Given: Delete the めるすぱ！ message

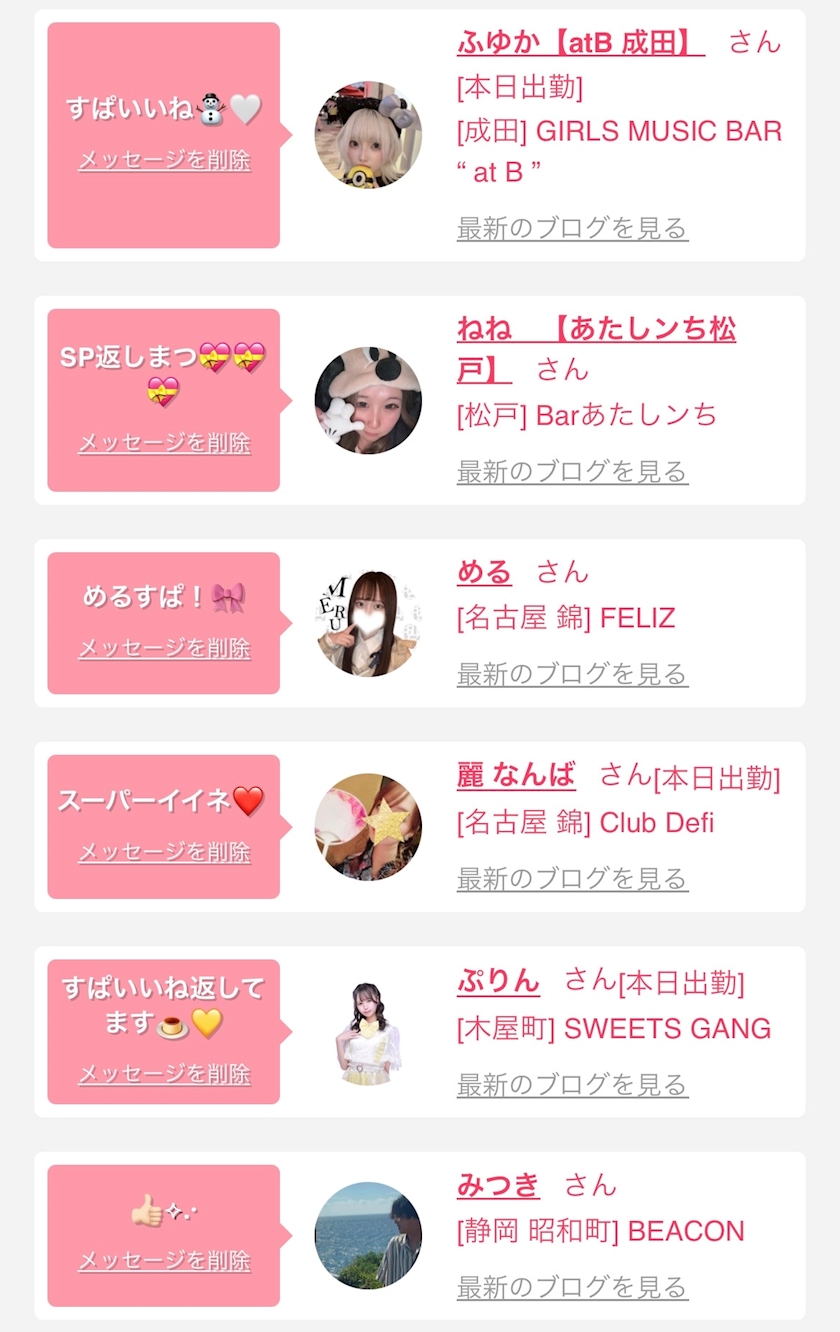Looking at the screenshot, I should click(164, 648).
